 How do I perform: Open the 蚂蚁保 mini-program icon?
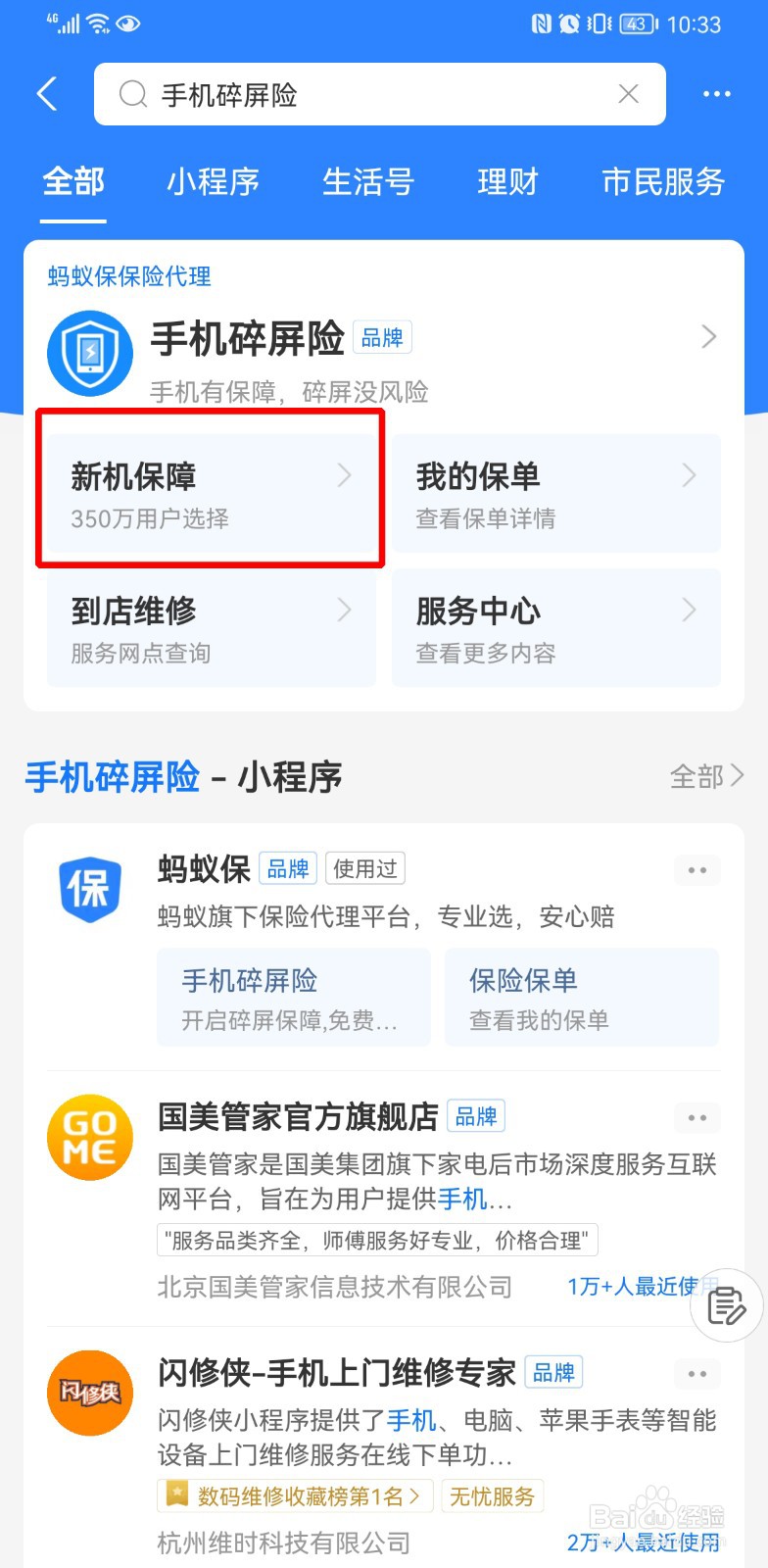(89, 888)
